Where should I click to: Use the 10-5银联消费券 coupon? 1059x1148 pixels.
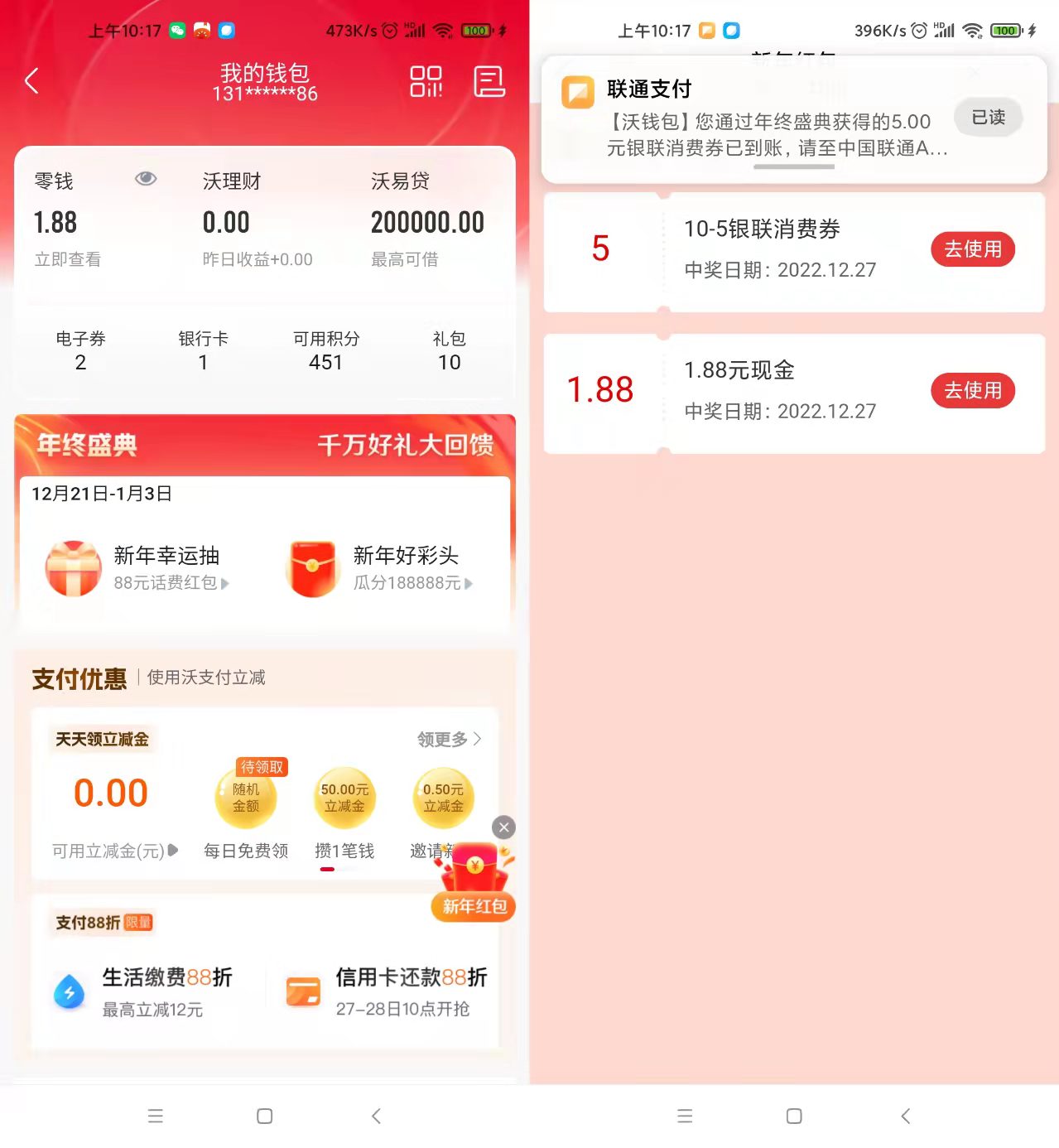972,249
